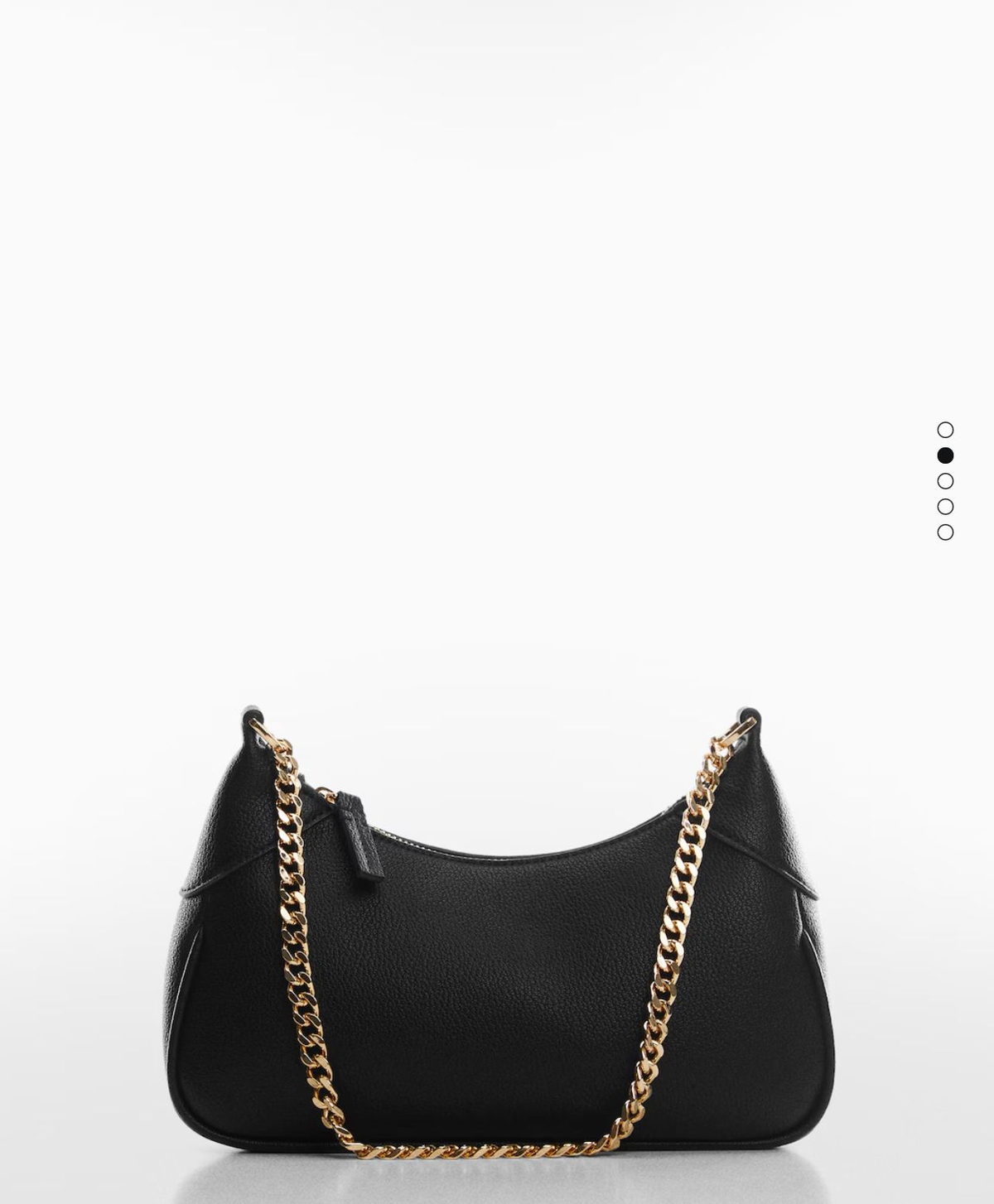The height and width of the screenshot is (1204, 994).
Task: Go to the fourth gallery image dot
Action: (x=945, y=507)
